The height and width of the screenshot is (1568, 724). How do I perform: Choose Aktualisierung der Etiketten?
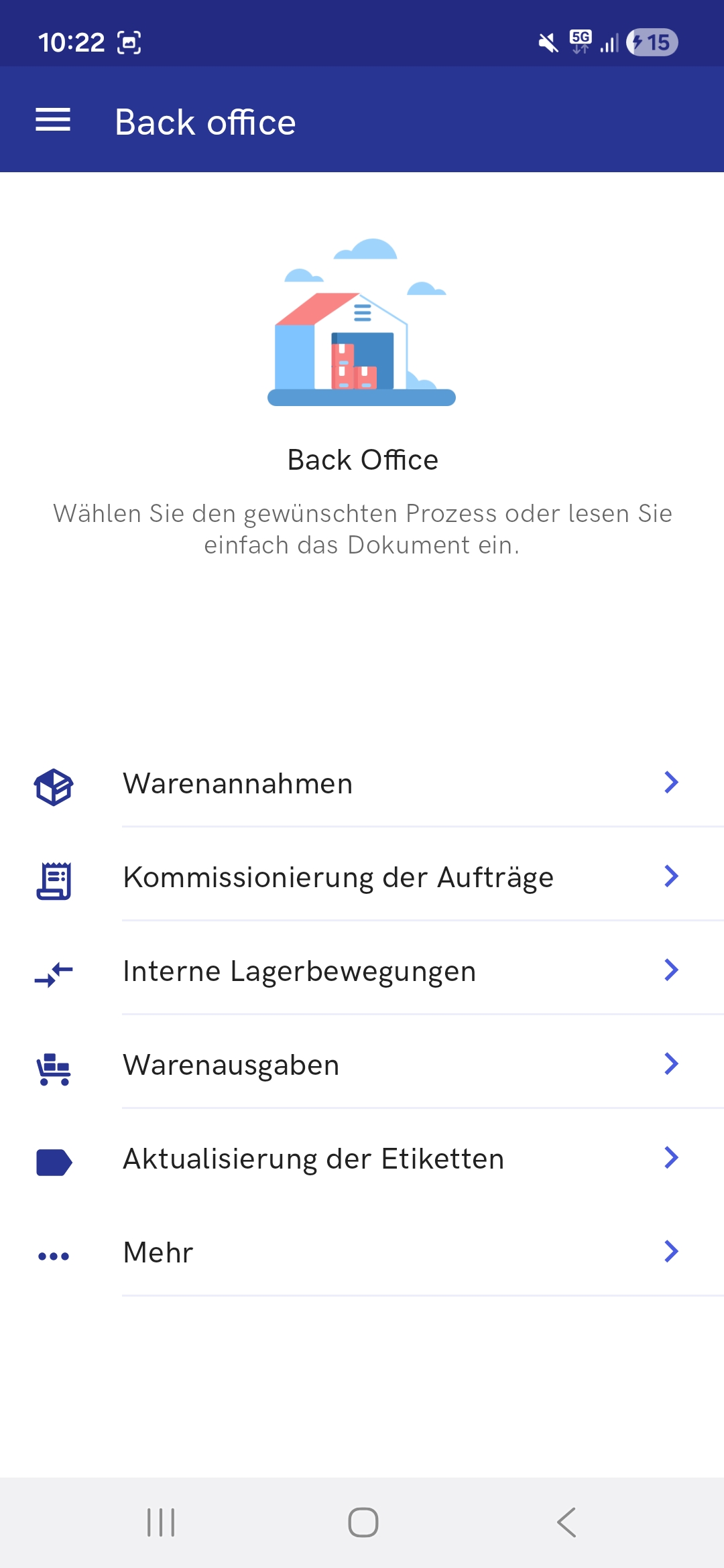pyautogui.click(x=362, y=1159)
